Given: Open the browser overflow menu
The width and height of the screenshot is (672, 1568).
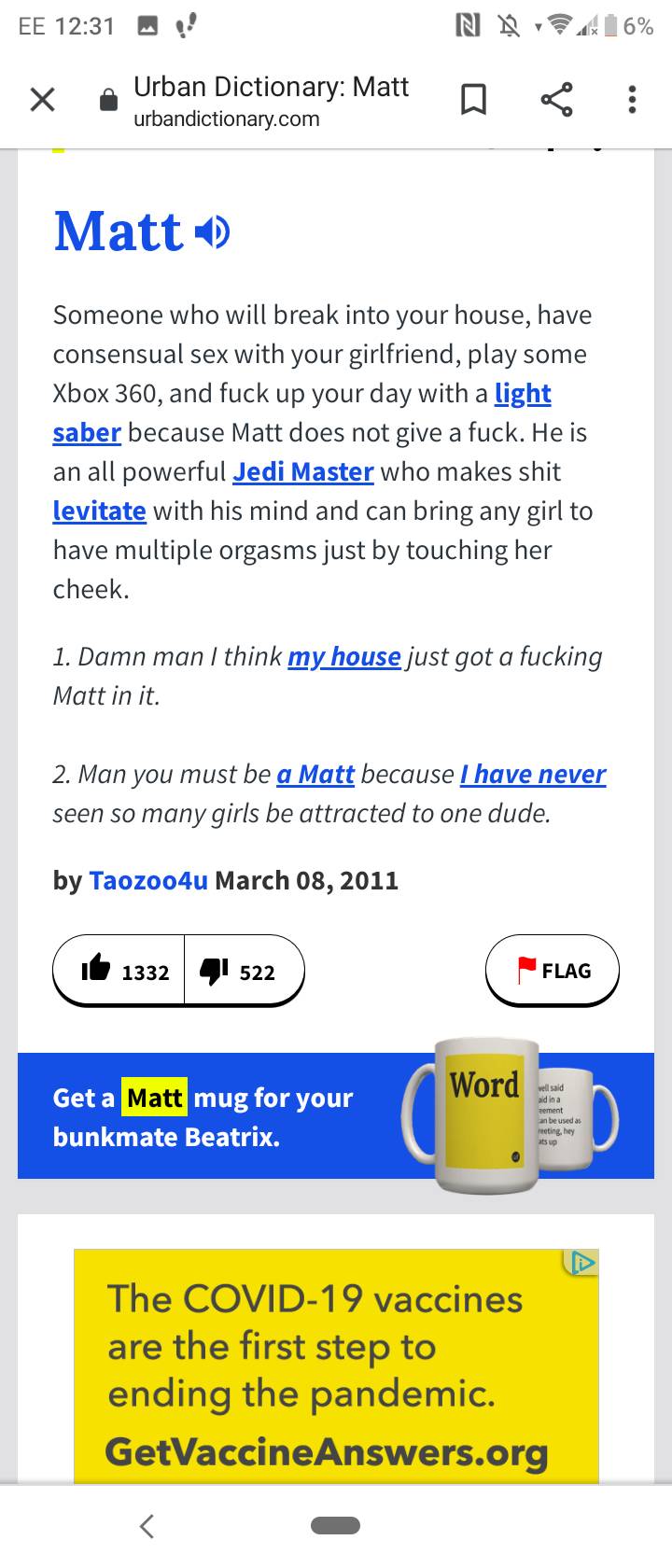Looking at the screenshot, I should tap(631, 99).
